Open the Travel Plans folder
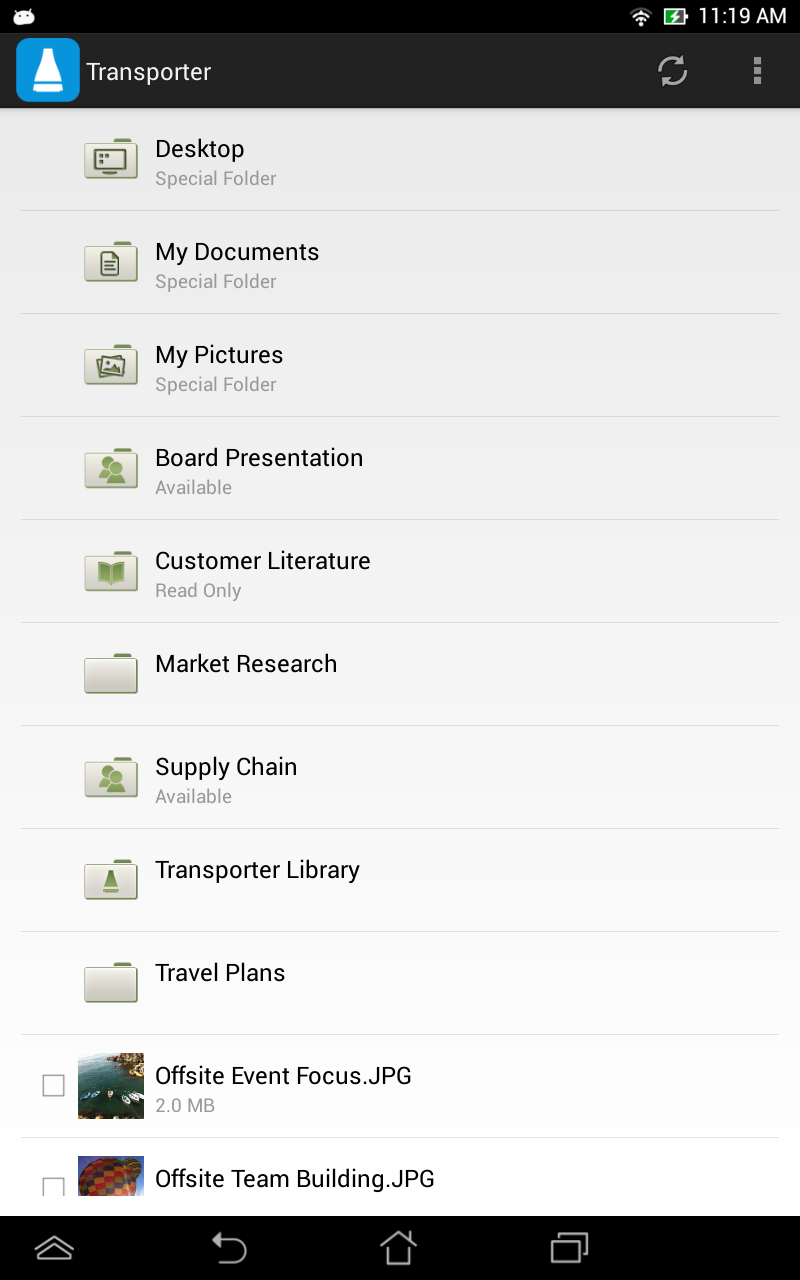Image resolution: width=800 pixels, height=1280 pixels. (x=220, y=973)
